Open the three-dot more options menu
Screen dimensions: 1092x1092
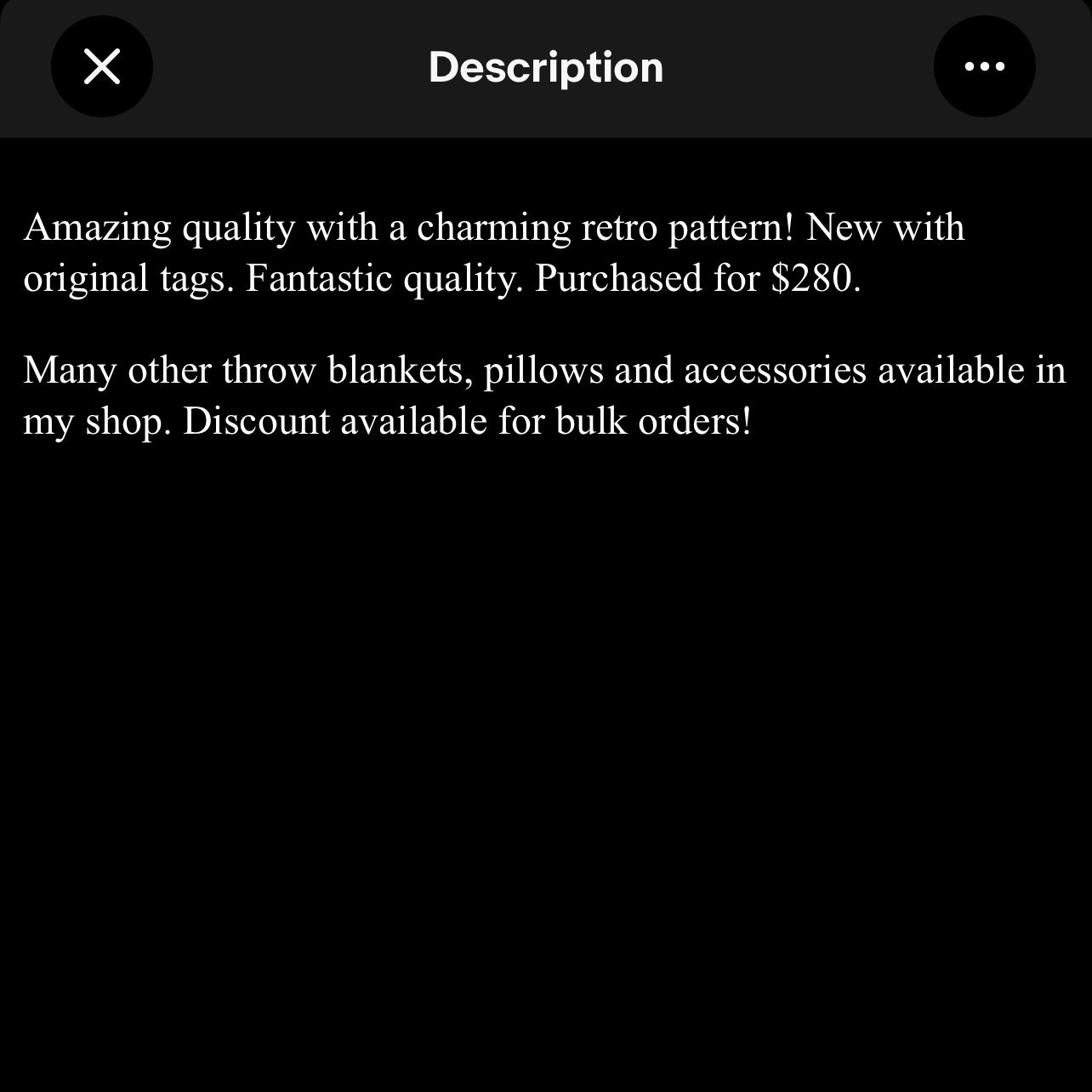984,66
